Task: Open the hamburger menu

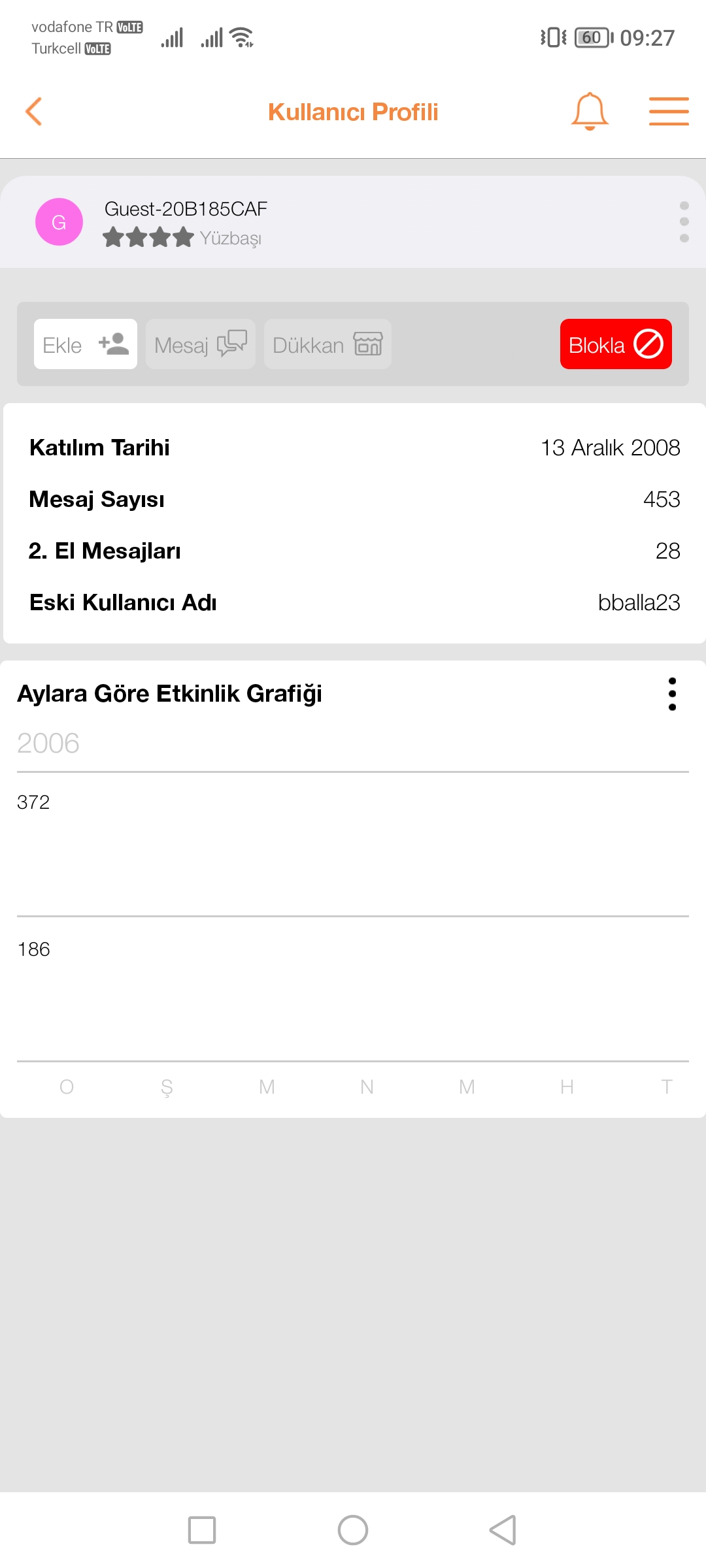Action: [x=669, y=111]
